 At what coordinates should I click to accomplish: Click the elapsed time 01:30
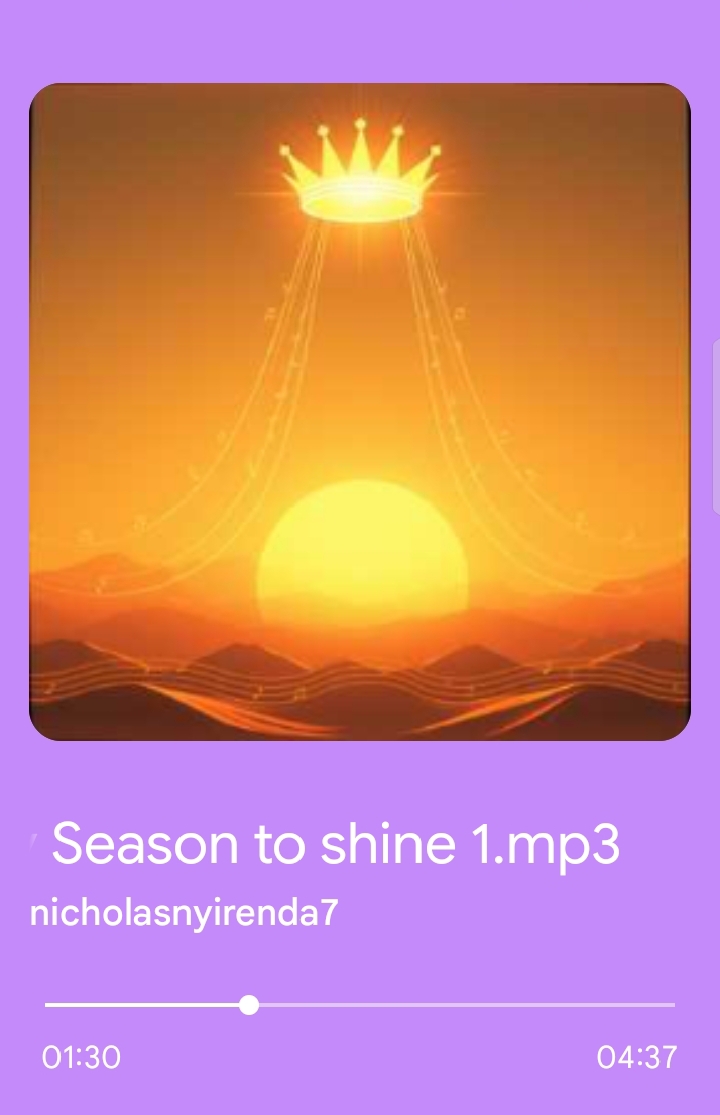tap(82, 1055)
